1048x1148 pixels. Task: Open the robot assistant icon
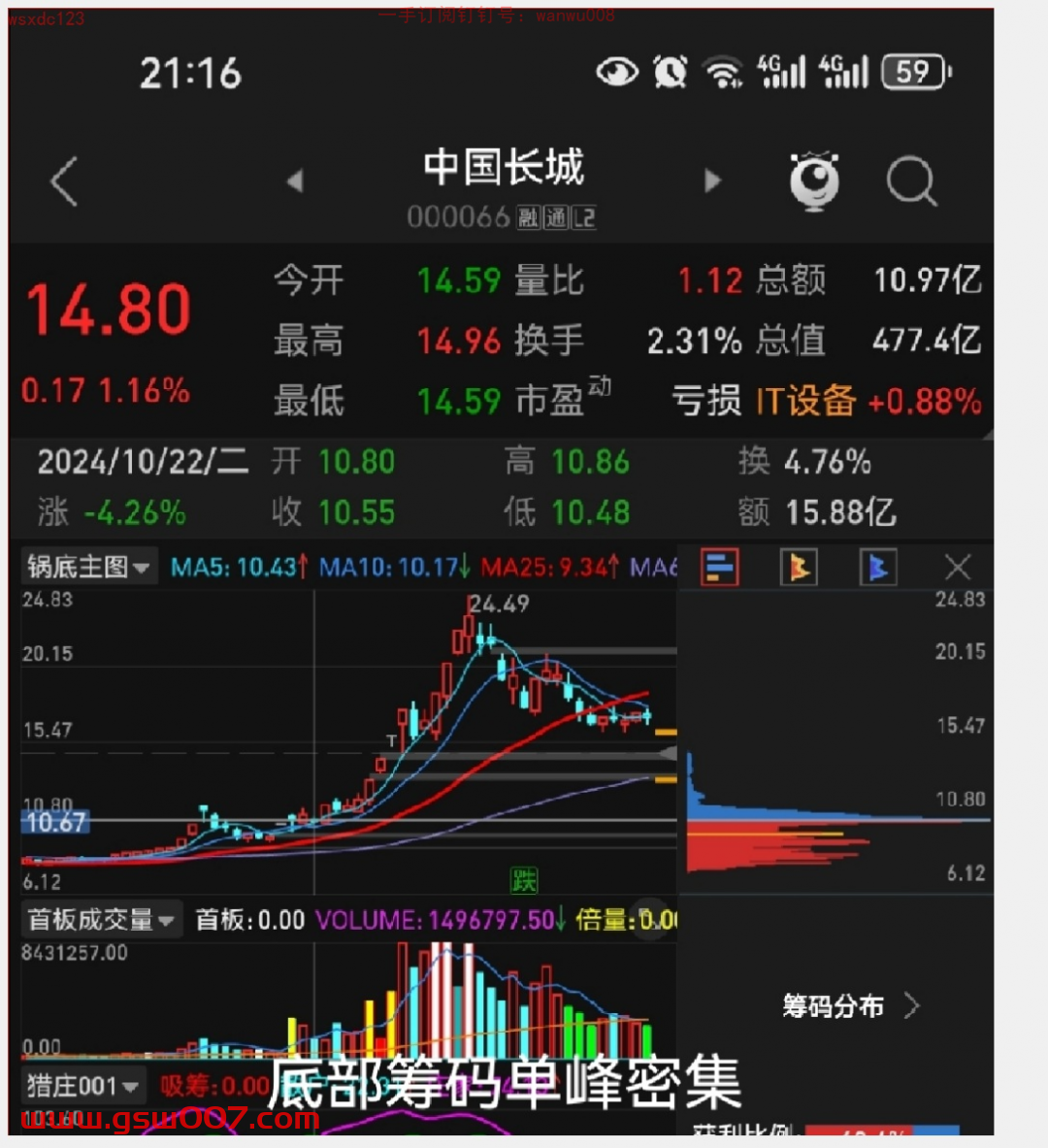pyautogui.click(x=813, y=181)
